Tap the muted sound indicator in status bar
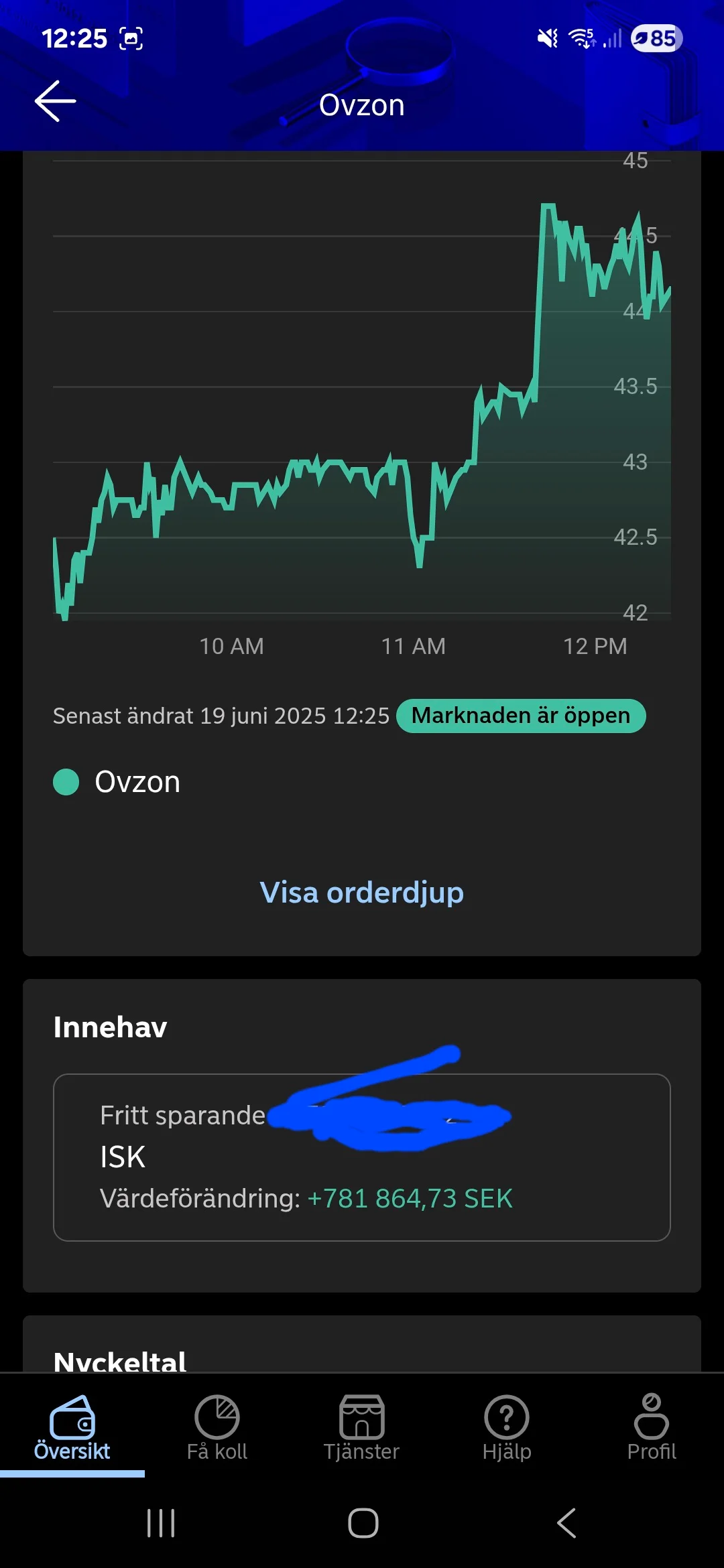Image resolution: width=724 pixels, height=1568 pixels. (x=545, y=38)
